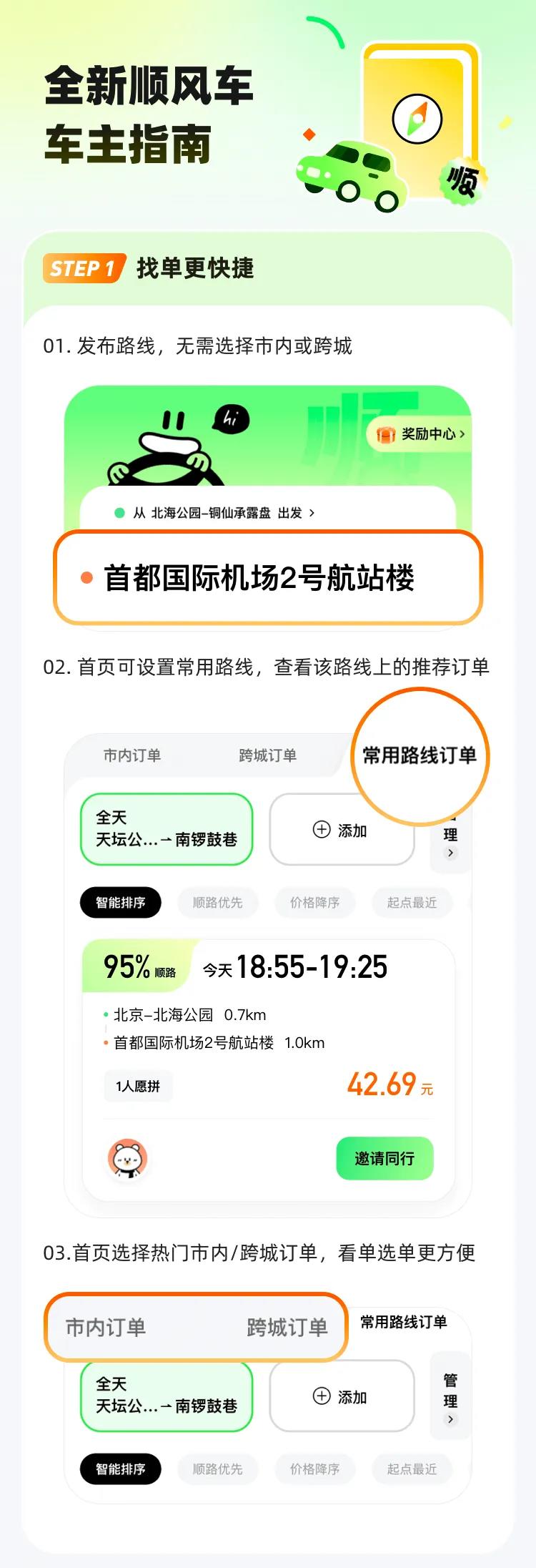
Task: Click the plus icon next to 添加
Action: click(x=320, y=830)
